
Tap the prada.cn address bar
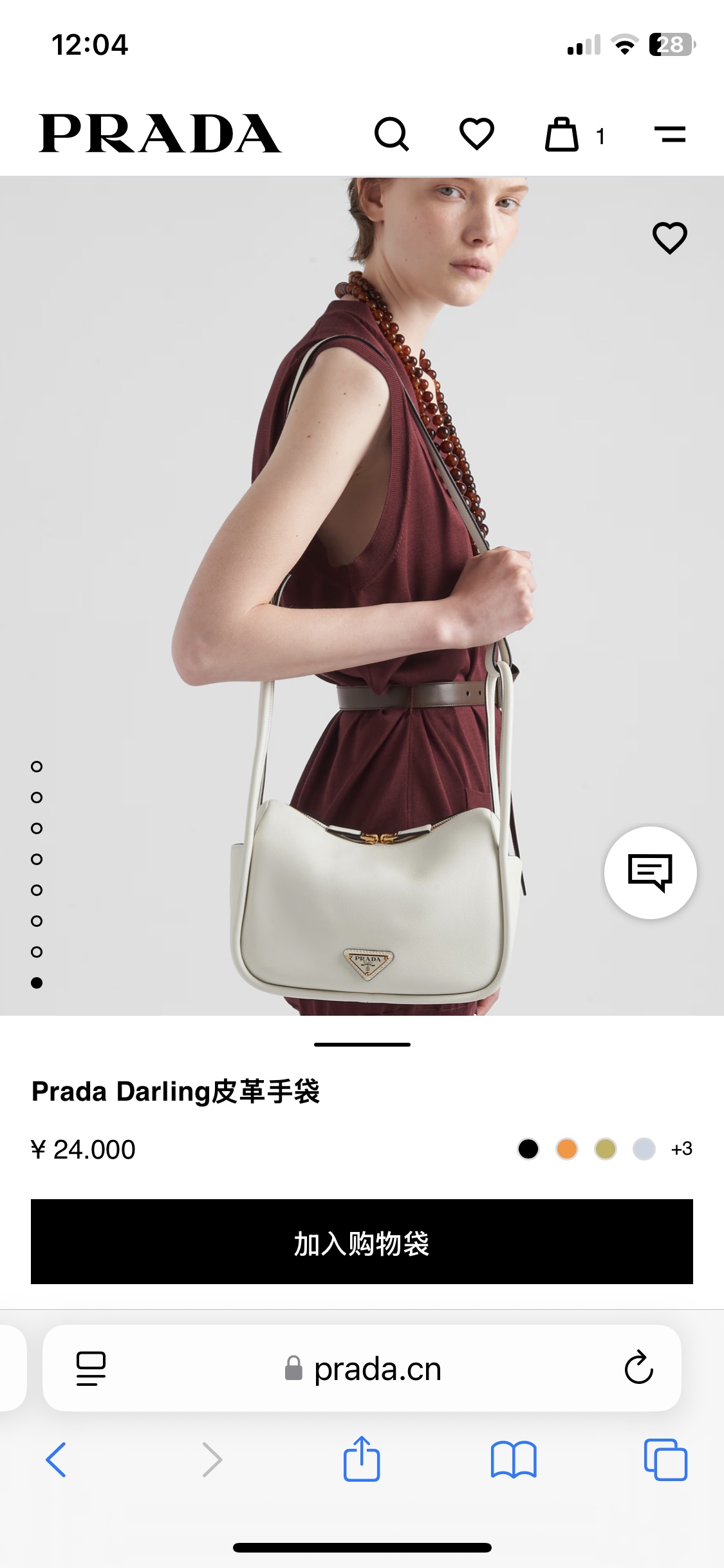point(364,1369)
